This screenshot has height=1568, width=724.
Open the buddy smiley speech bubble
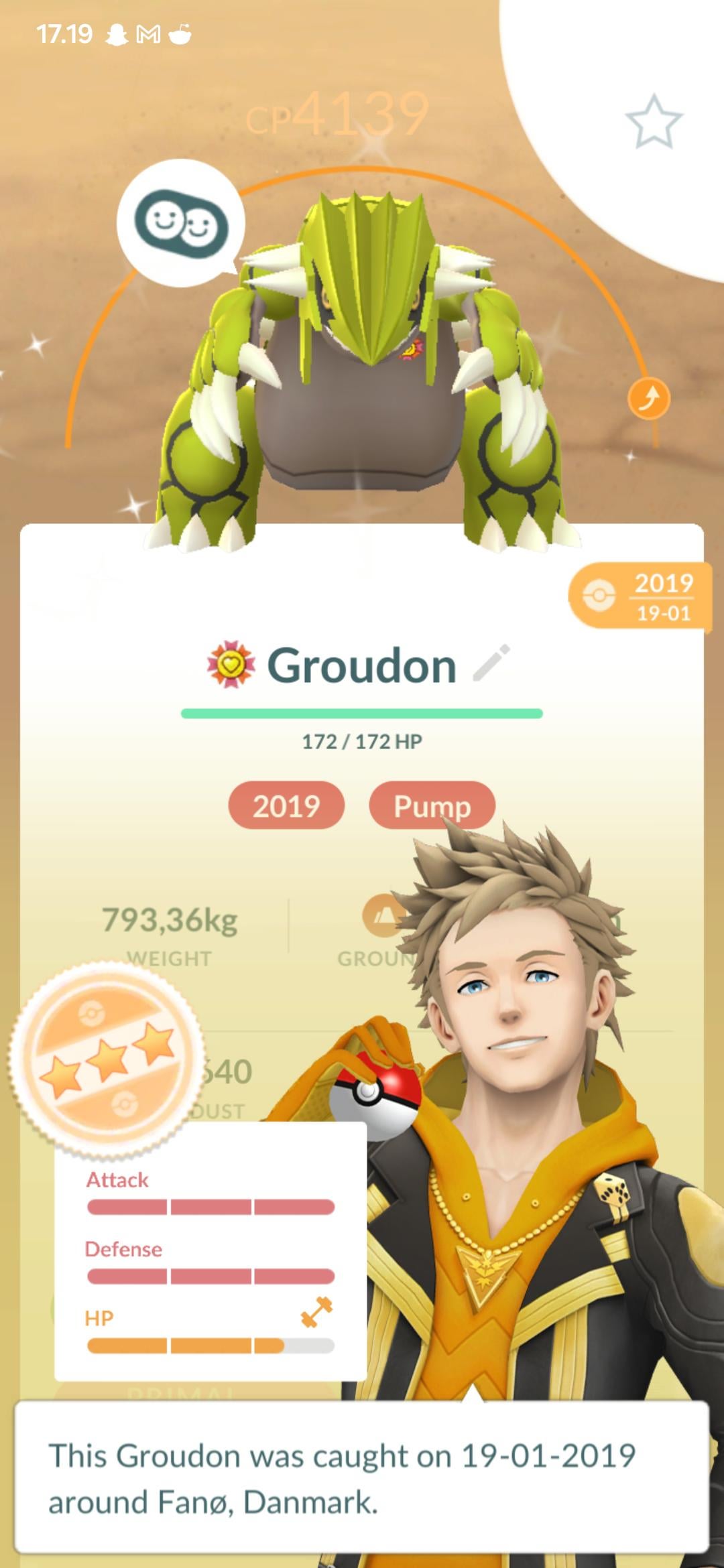pyautogui.click(x=181, y=223)
